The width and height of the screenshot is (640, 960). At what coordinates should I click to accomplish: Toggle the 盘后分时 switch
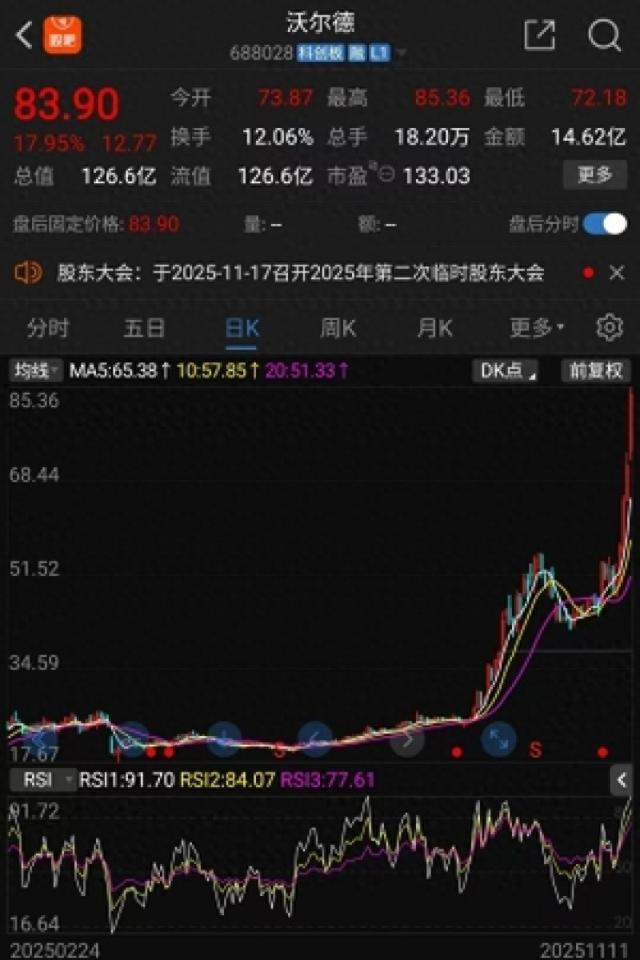605,224
